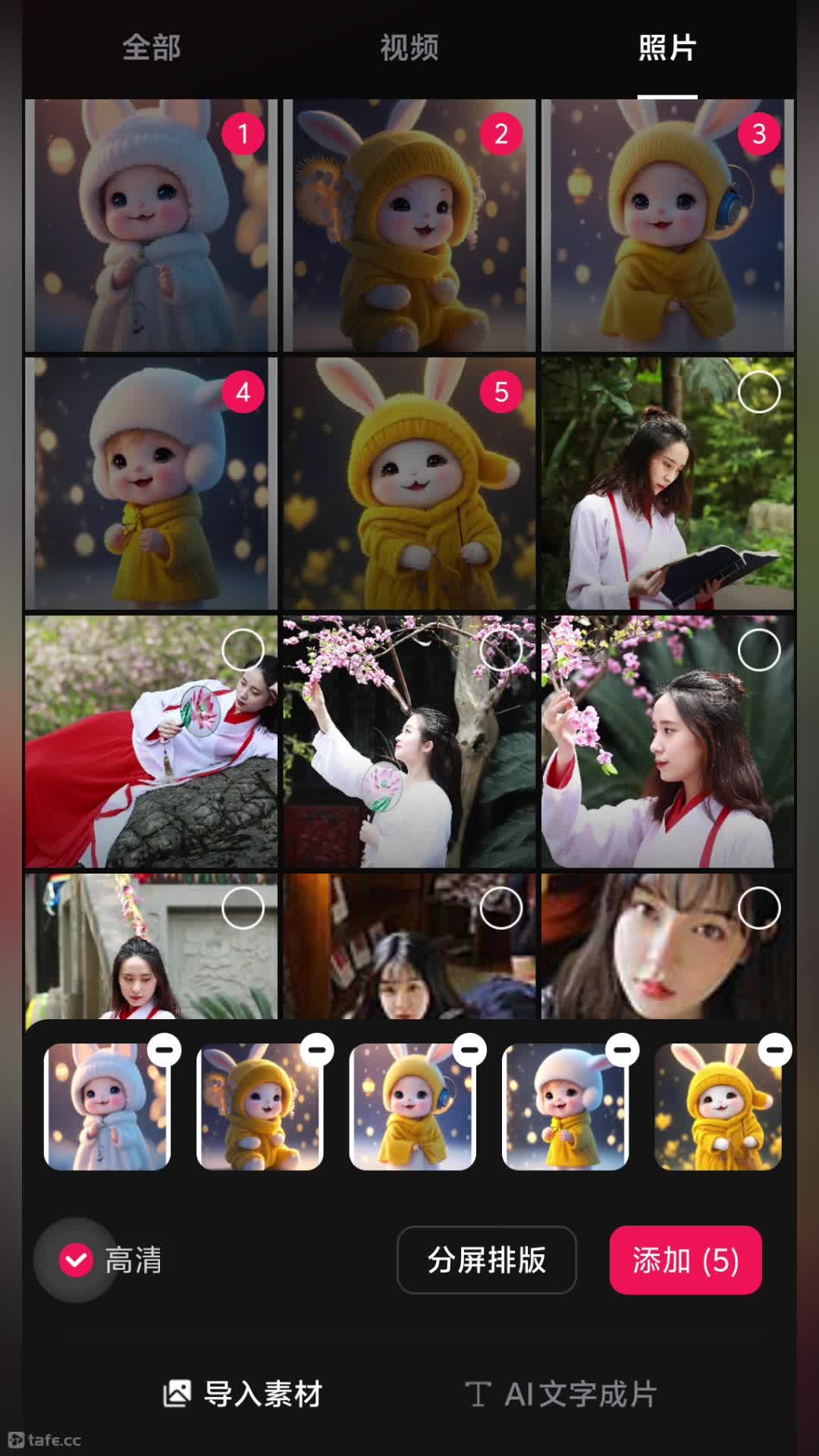Screen dimensions: 819x1456
Task: Open the close-up face photo with bangs
Action: tap(667, 946)
